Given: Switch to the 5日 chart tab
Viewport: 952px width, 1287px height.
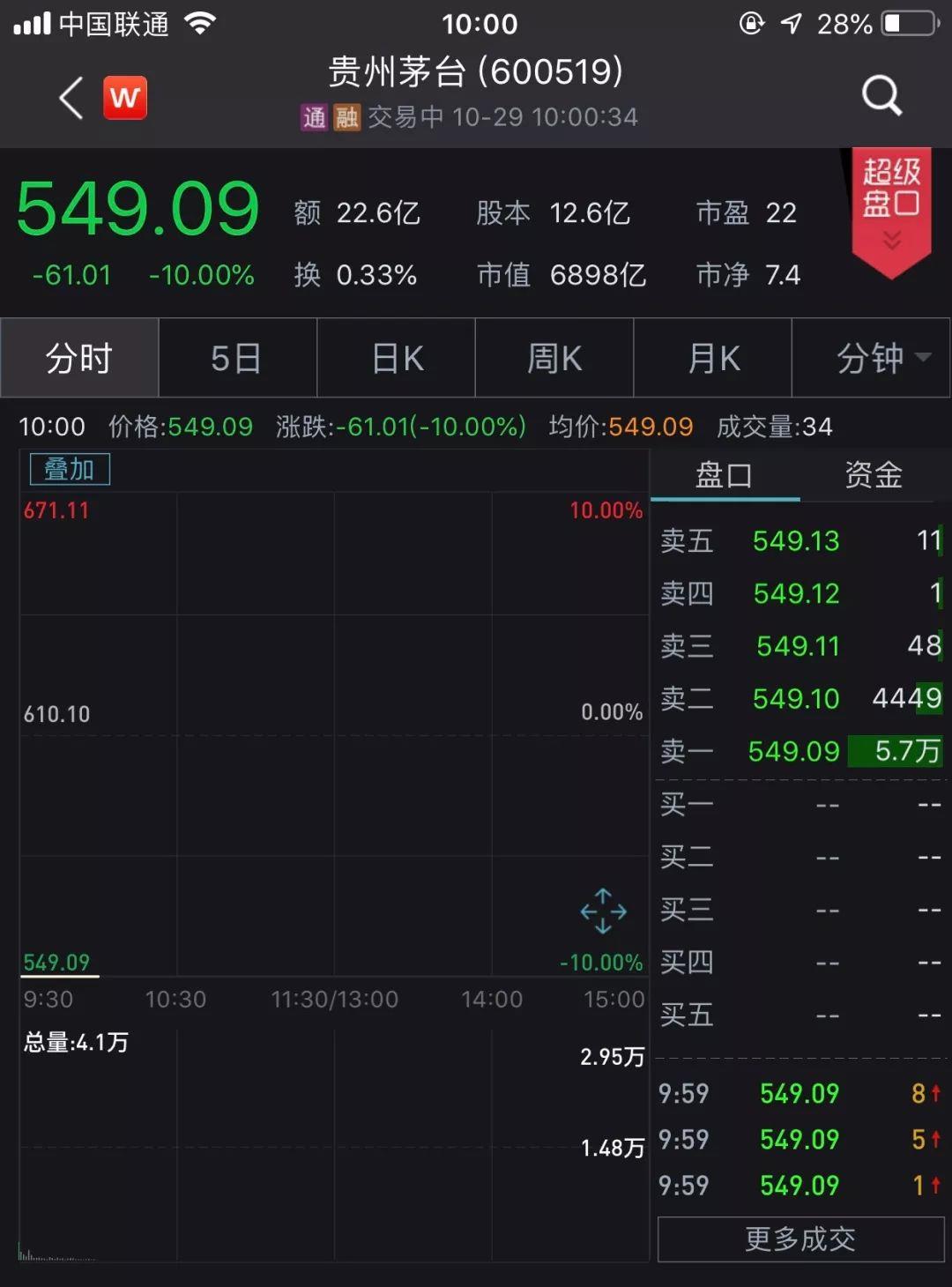Looking at the screenshot, I should click(x=236, y=358).
